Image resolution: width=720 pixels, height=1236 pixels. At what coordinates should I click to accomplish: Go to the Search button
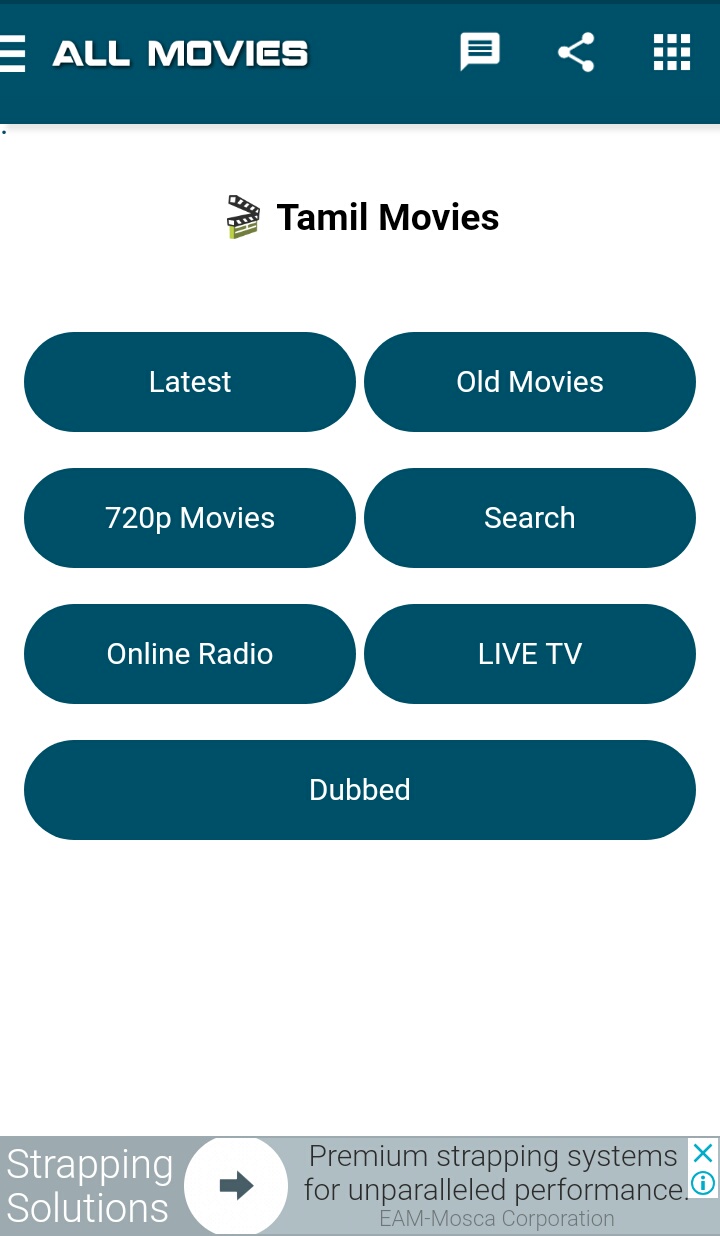(530, 518)
